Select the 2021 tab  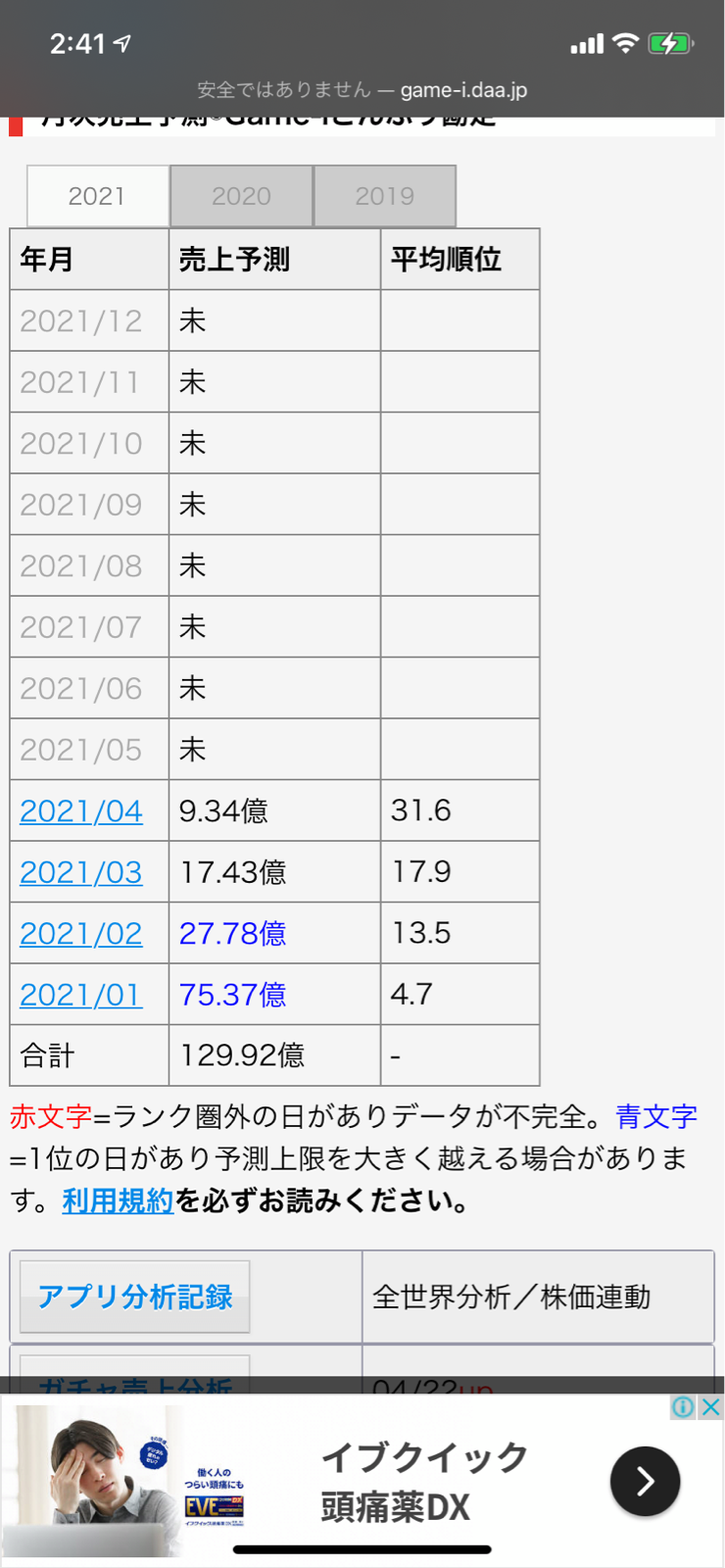pyautogui.click(x=97, y=196)
